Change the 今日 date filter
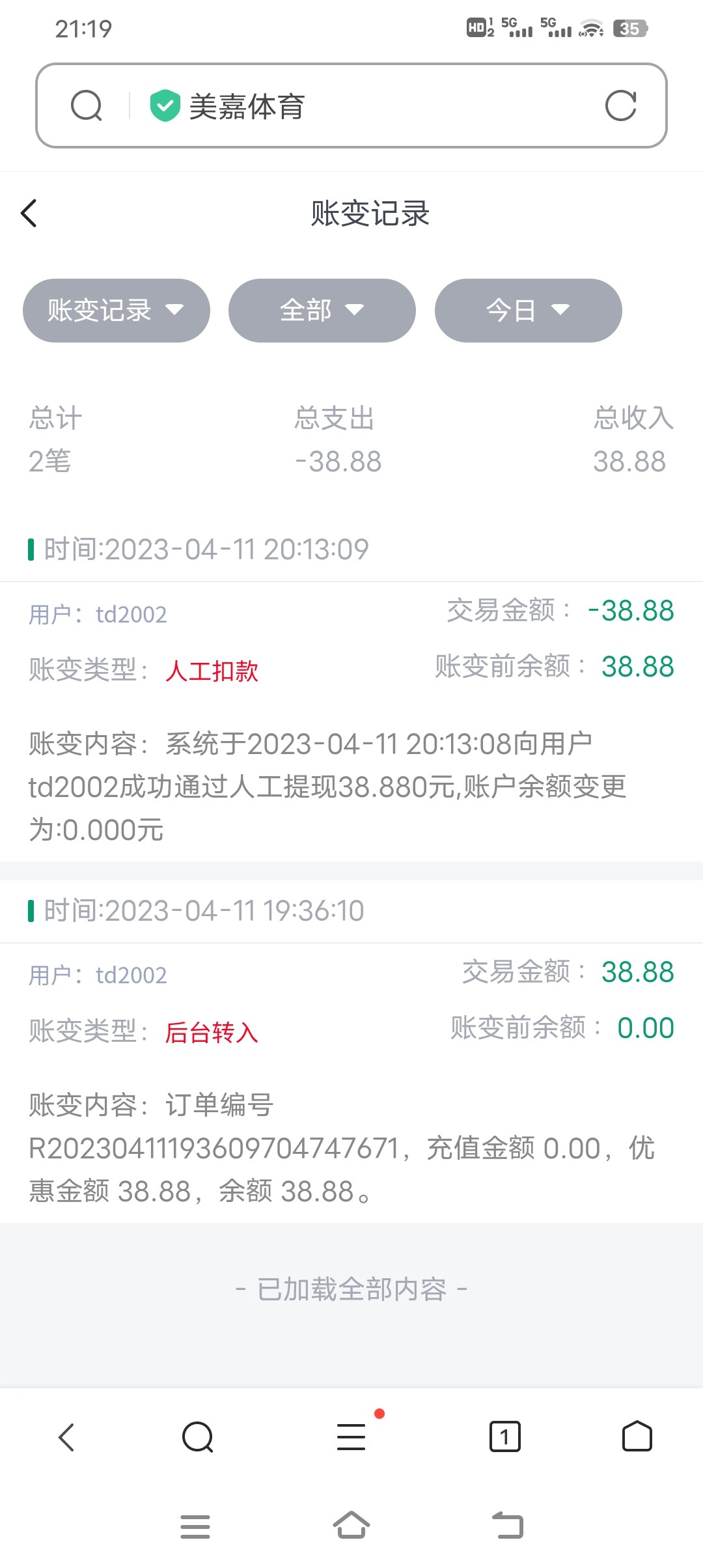This screenshot has height=1568, width=703. pos(528,311)
